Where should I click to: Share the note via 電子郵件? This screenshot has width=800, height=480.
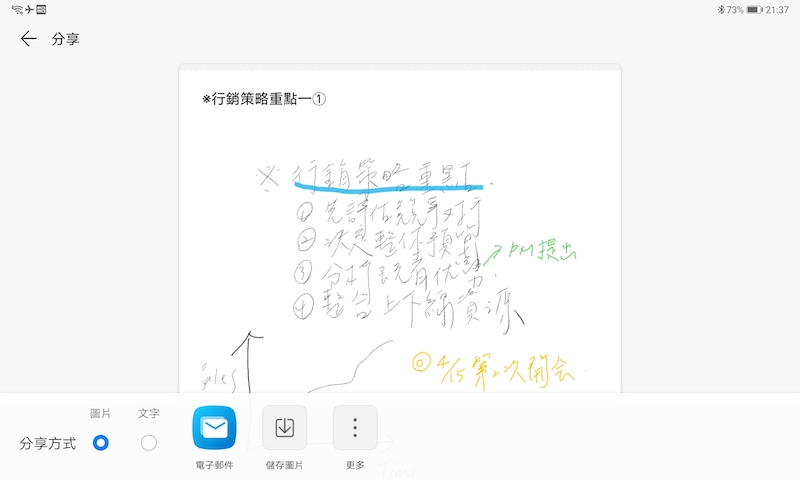[x=214, y=428]
